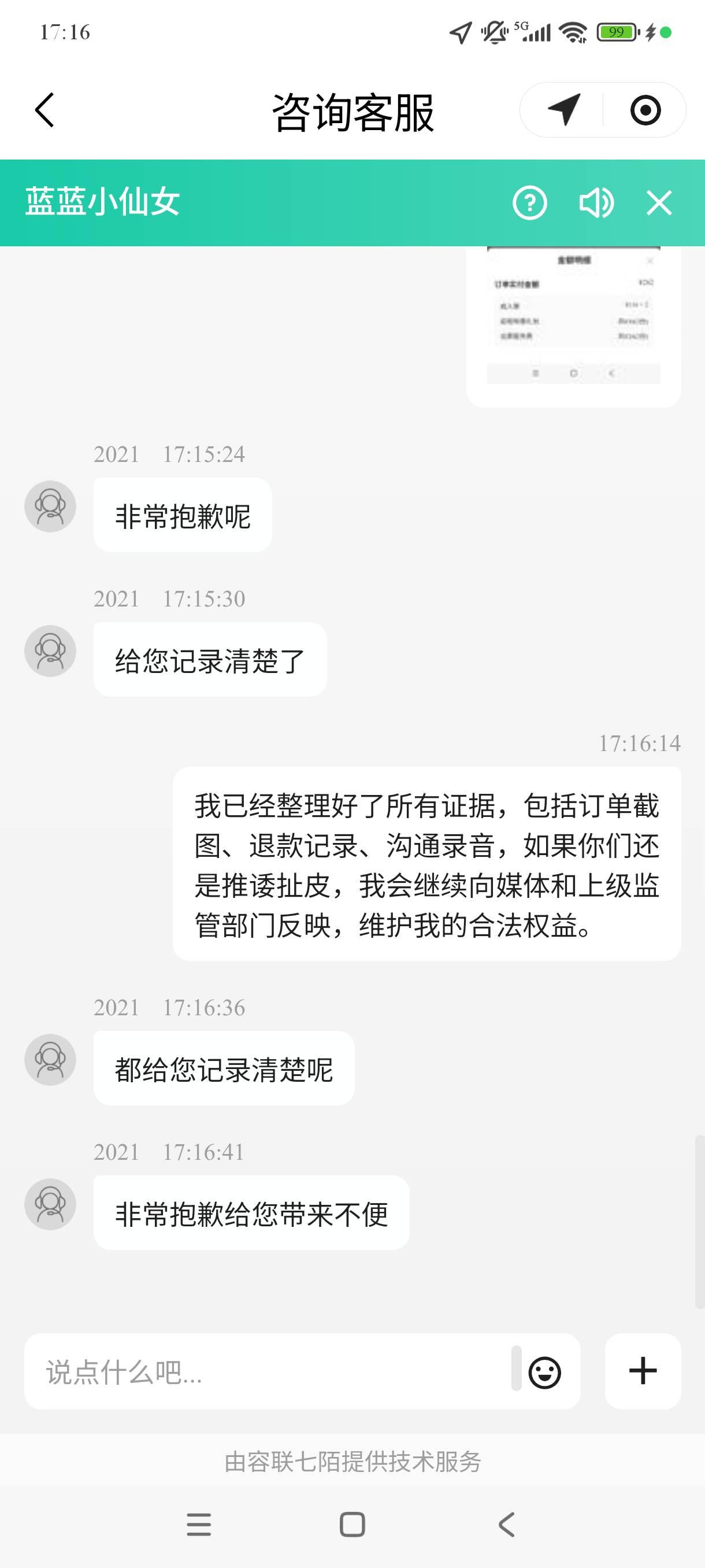Open the system recent apps menu

[199, 1524]
